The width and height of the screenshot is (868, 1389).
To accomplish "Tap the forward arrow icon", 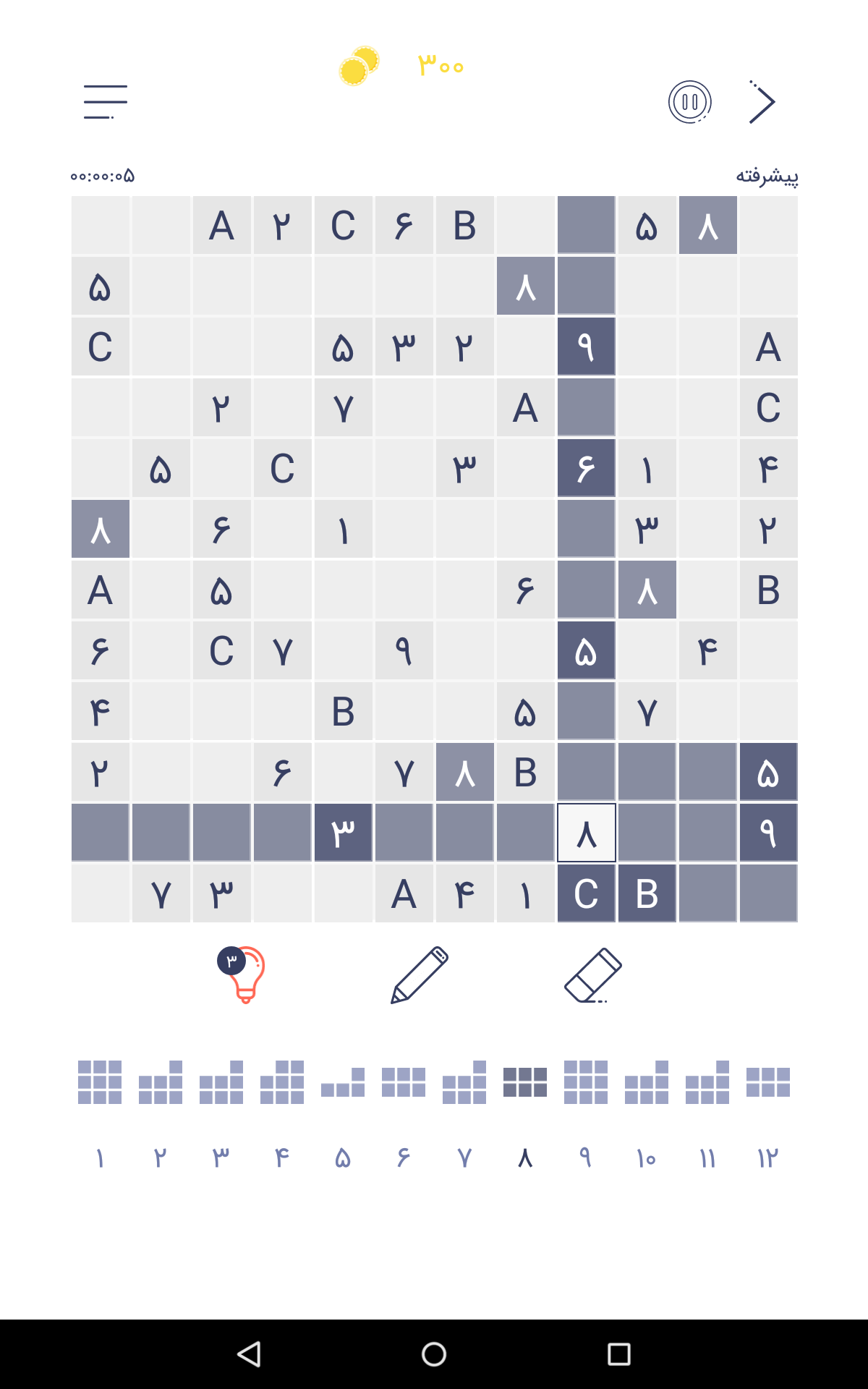I will pyautogui.click(x=762, y=102).
